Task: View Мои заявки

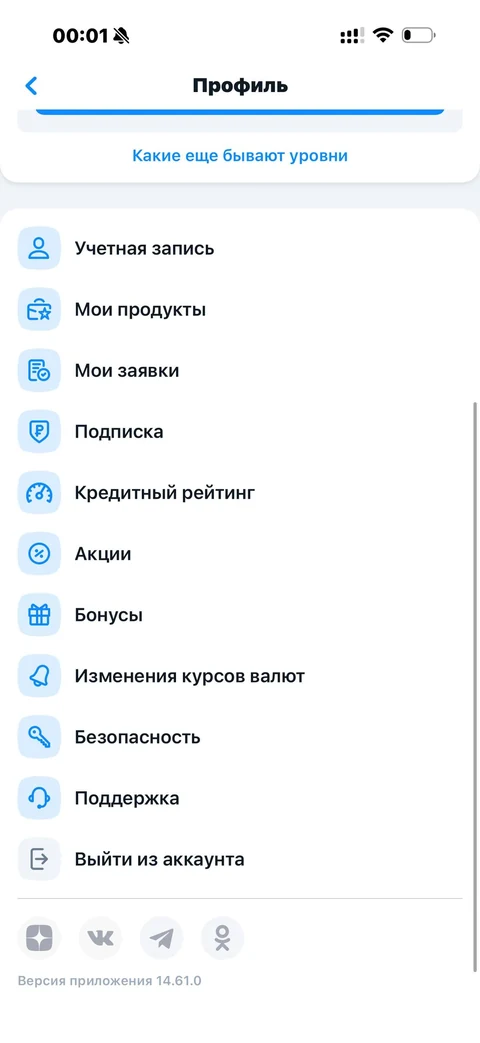Action: [x=240, y=371]
